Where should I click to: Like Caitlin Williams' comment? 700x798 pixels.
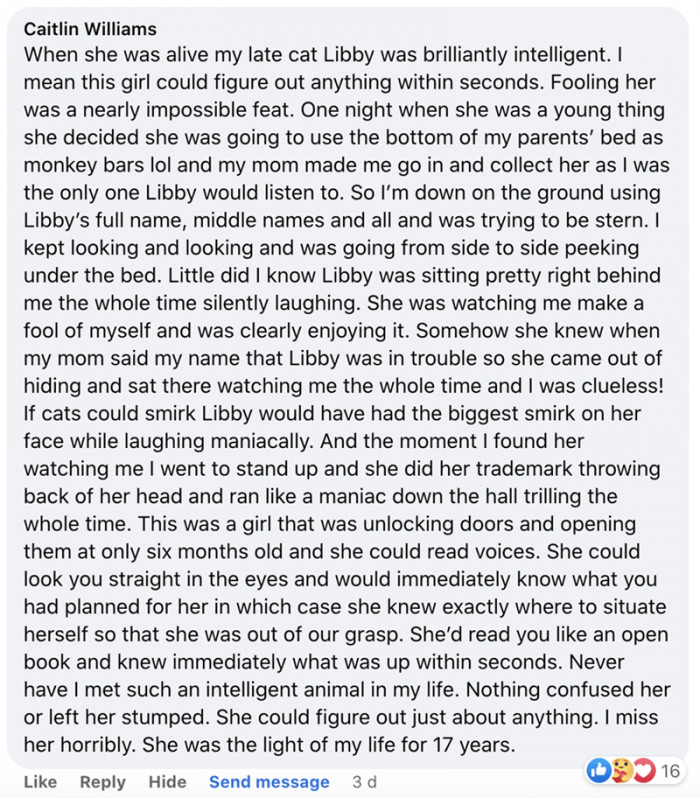click(x=40, y=782)
